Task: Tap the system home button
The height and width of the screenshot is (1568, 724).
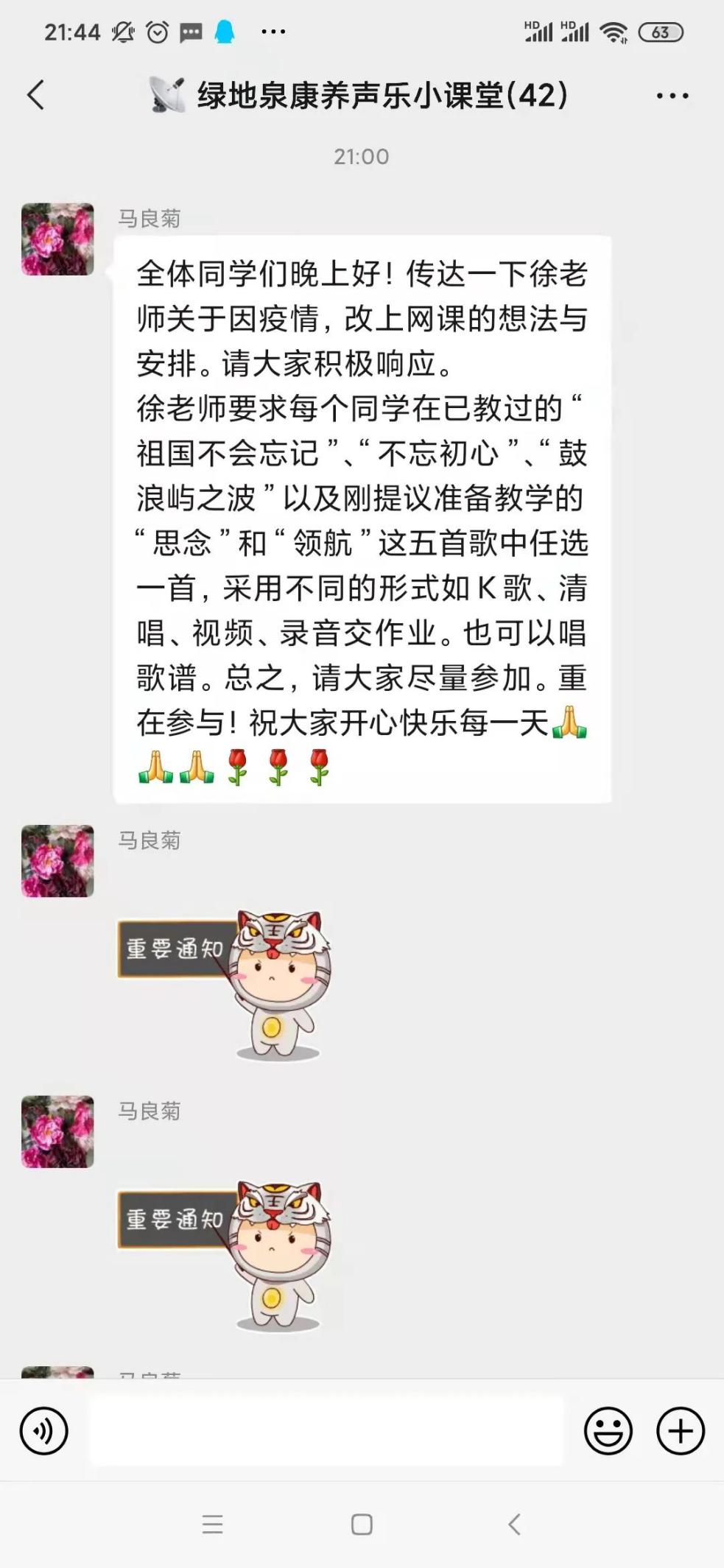Action: 362,1524
